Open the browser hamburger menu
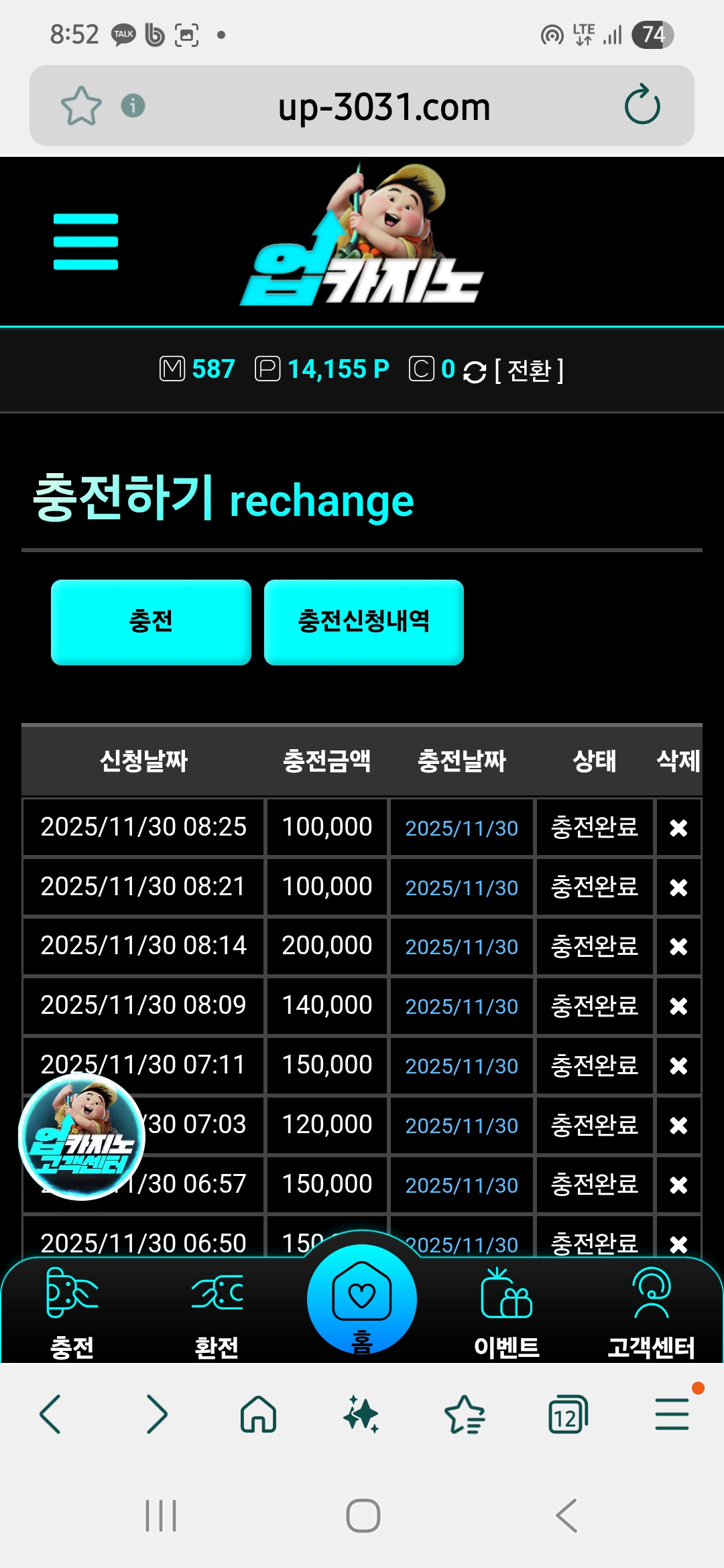The height and width of the screenshot is (1568, 724). click(x=672, y=1415)
